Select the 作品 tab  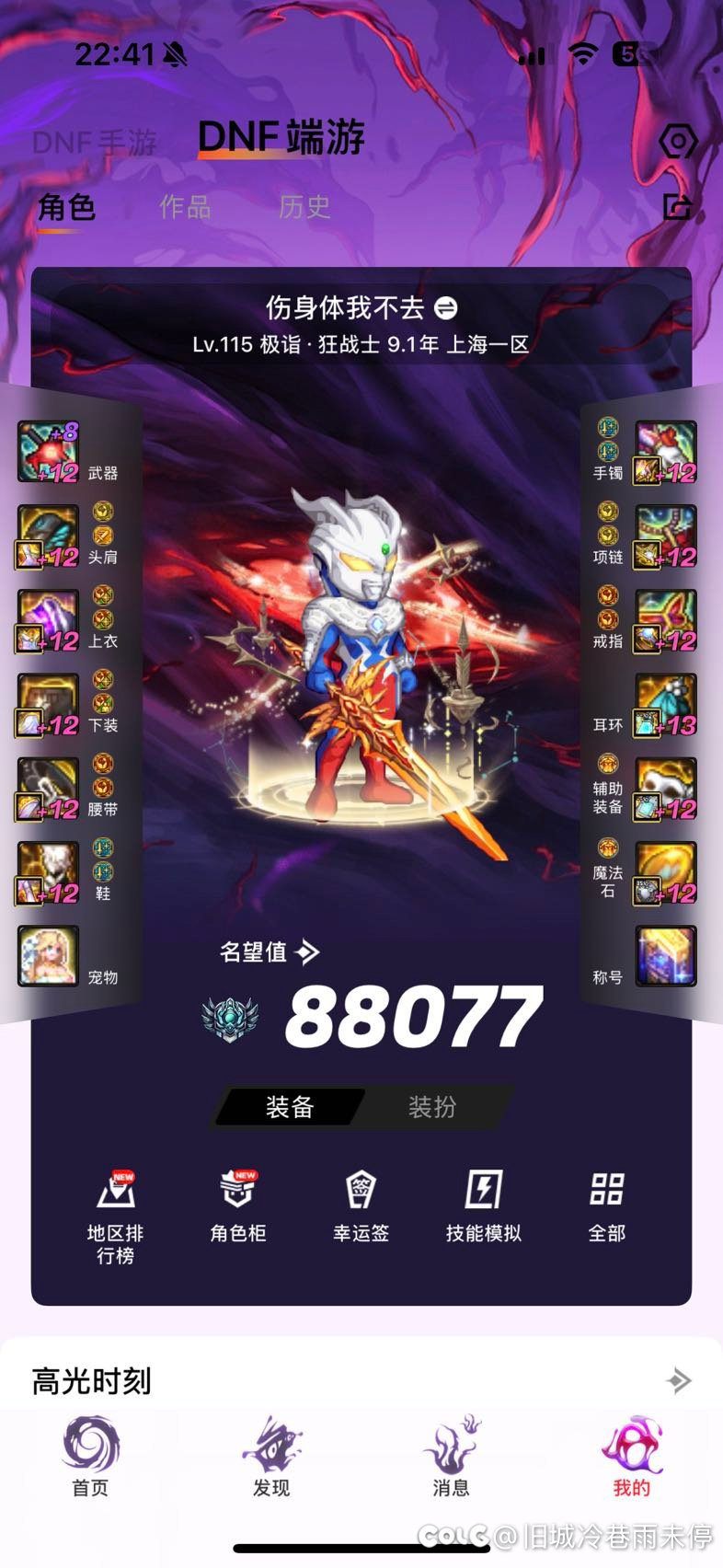[185, 206]
